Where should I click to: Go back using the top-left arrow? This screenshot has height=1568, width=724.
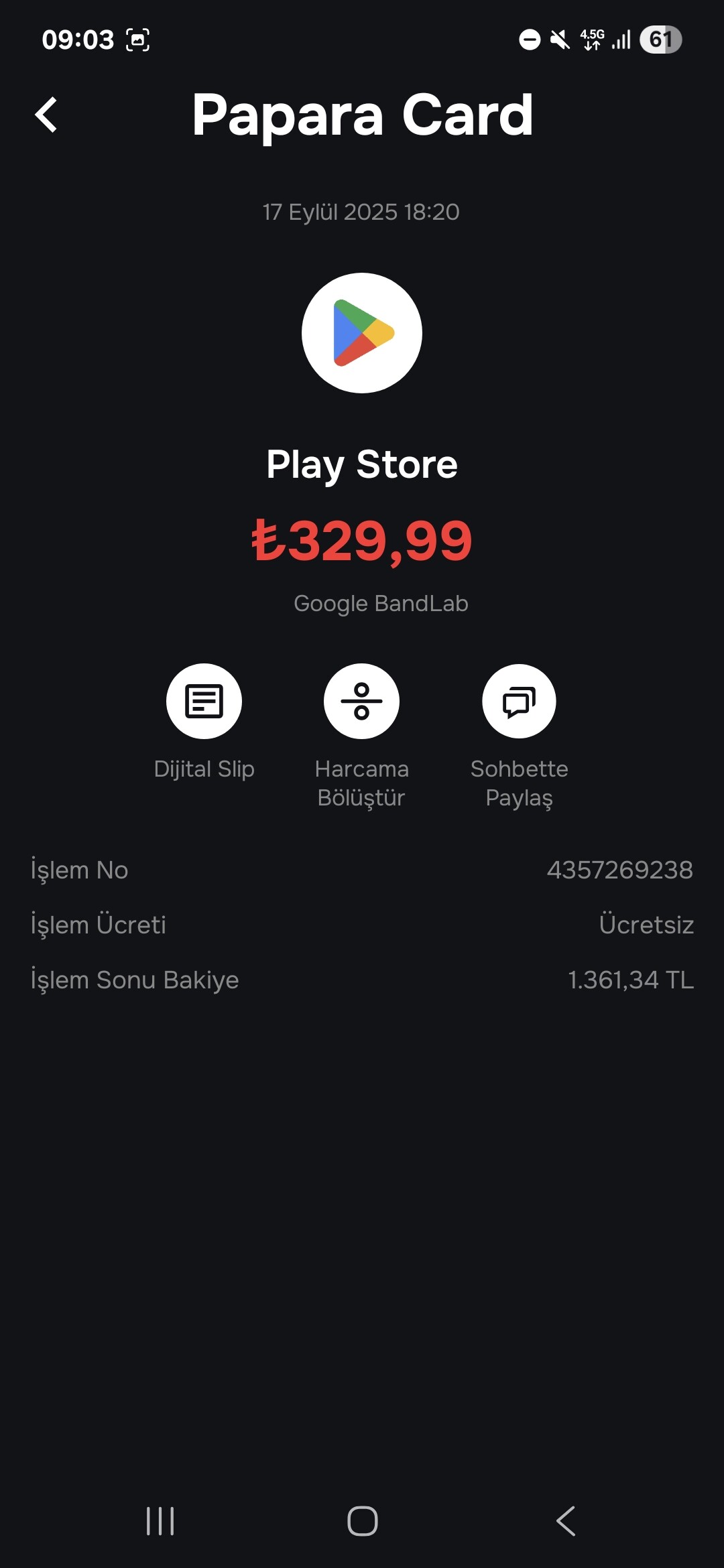(x=46, y=115)
